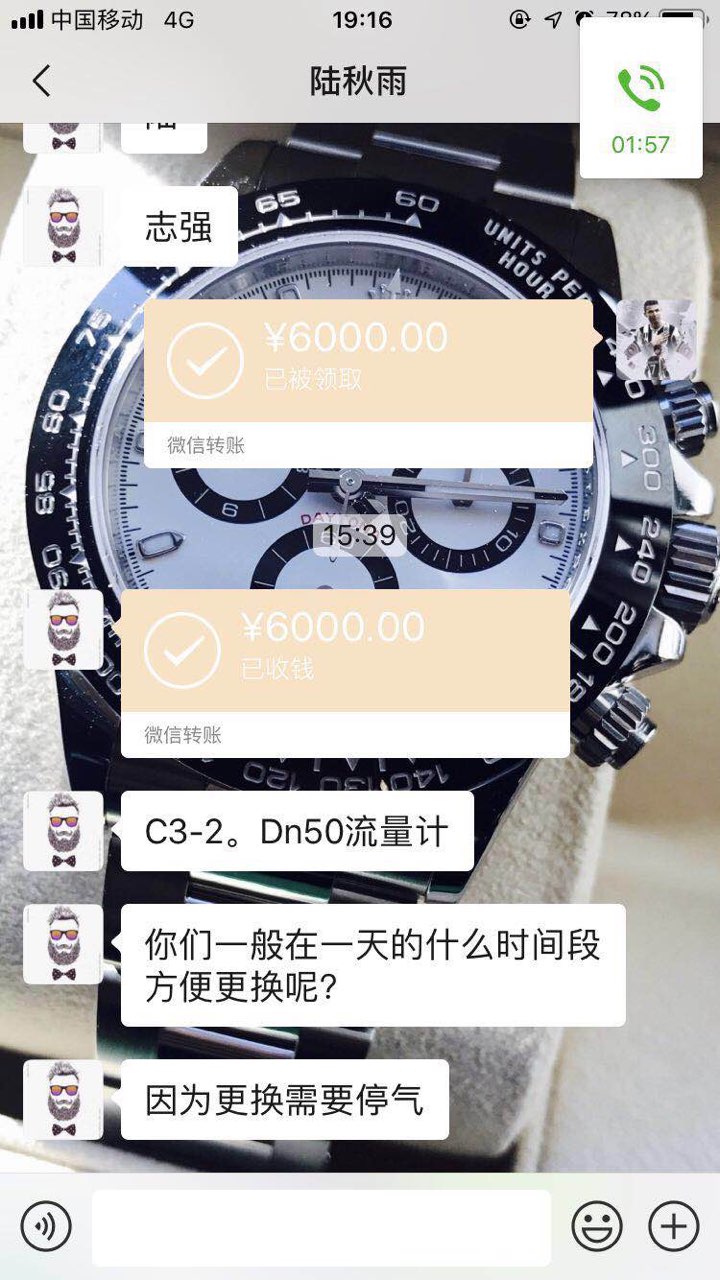The width and height of the screenshot is (720, 1280).
Task: Open my own avatar beside sent transfer
Action: [655, 340]
